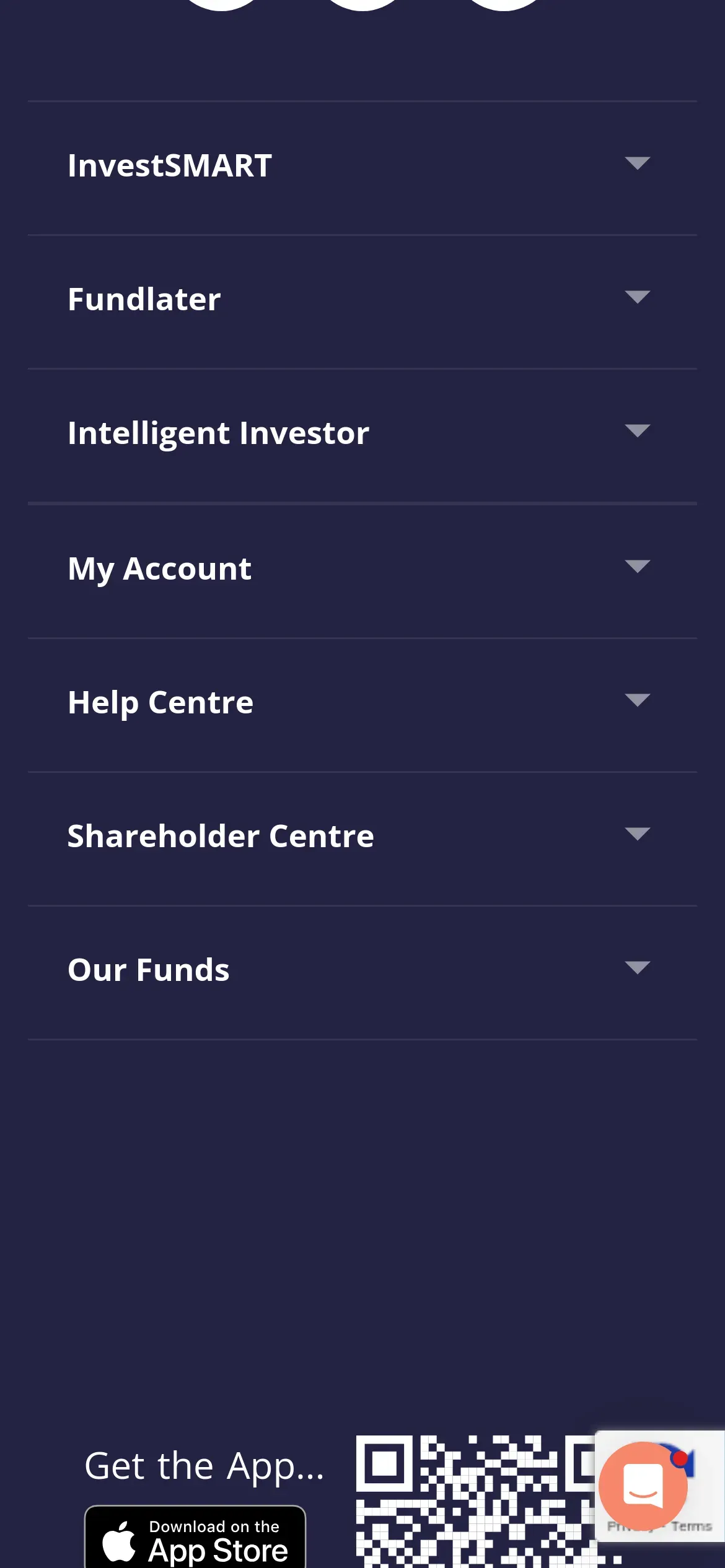This screenshot has height=1568, width=725.
Task: Expand the Shareholder Centre section
Action: point(637,834)
